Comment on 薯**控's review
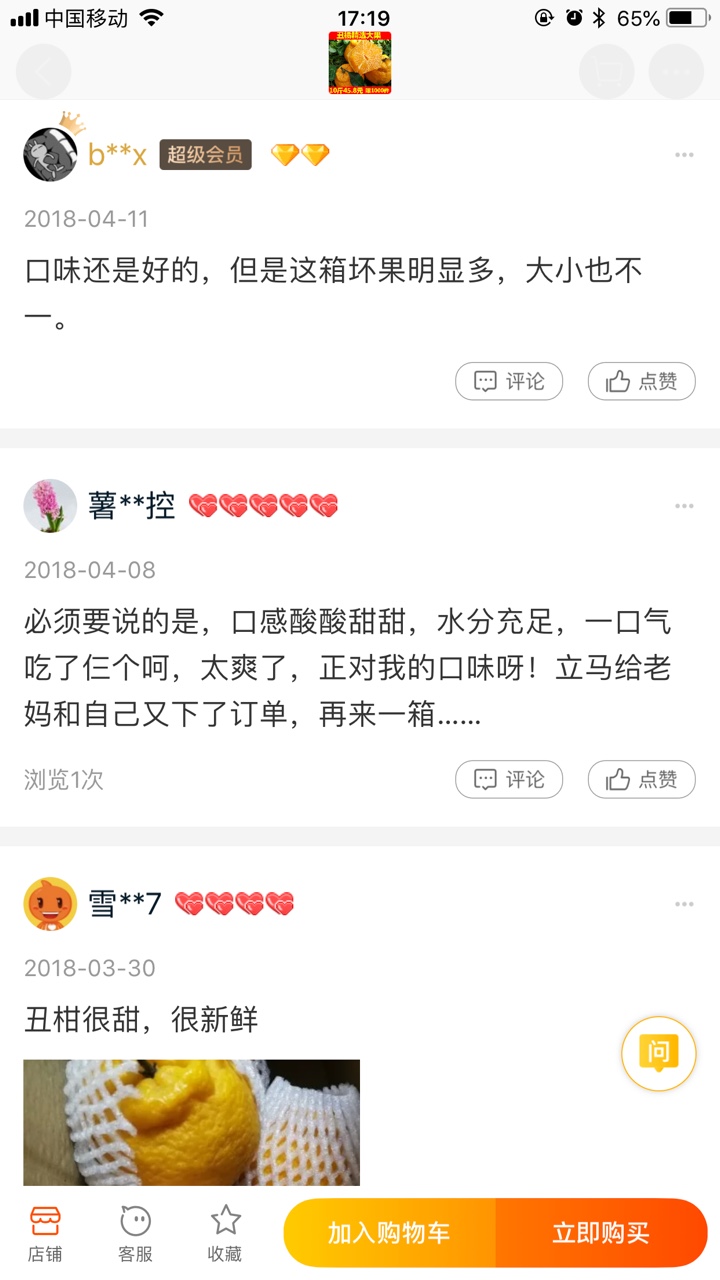Screen dimensions: 720x1280 (509, 779)
